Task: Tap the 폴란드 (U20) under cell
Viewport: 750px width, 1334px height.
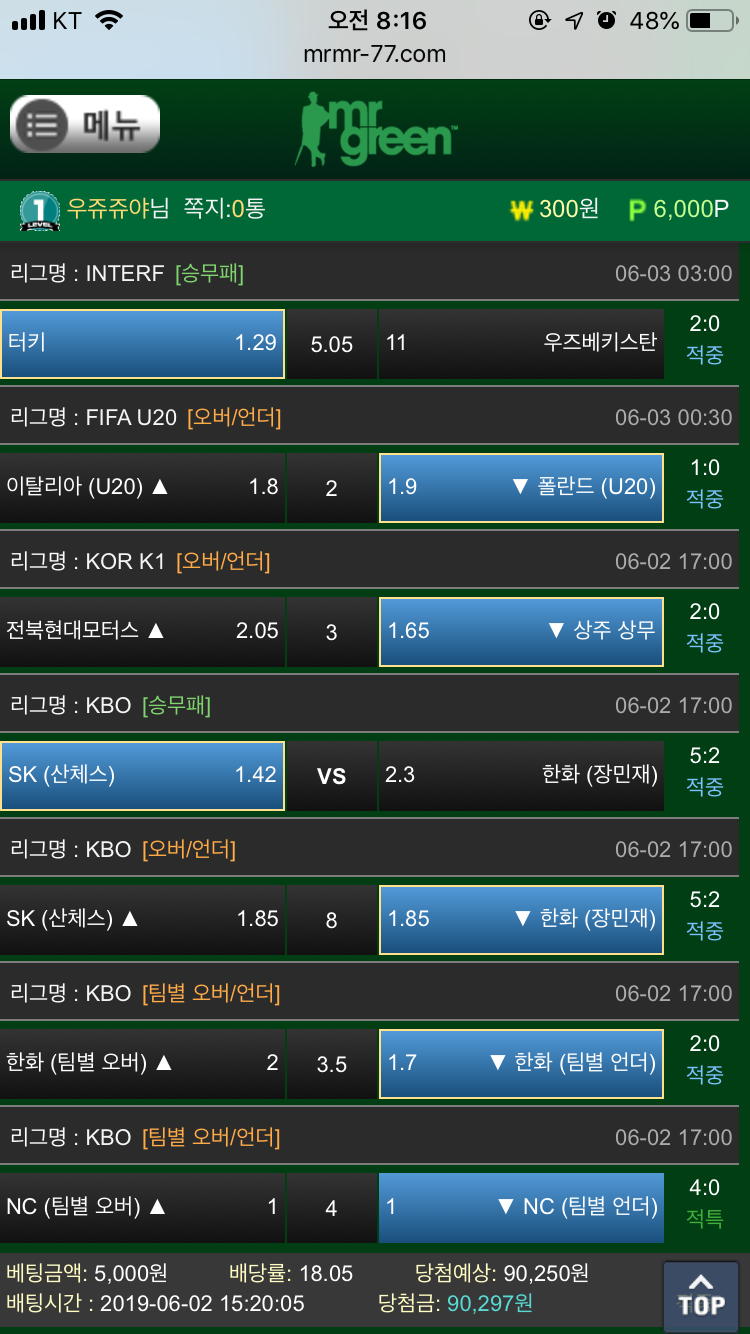Action: (521, 487)
